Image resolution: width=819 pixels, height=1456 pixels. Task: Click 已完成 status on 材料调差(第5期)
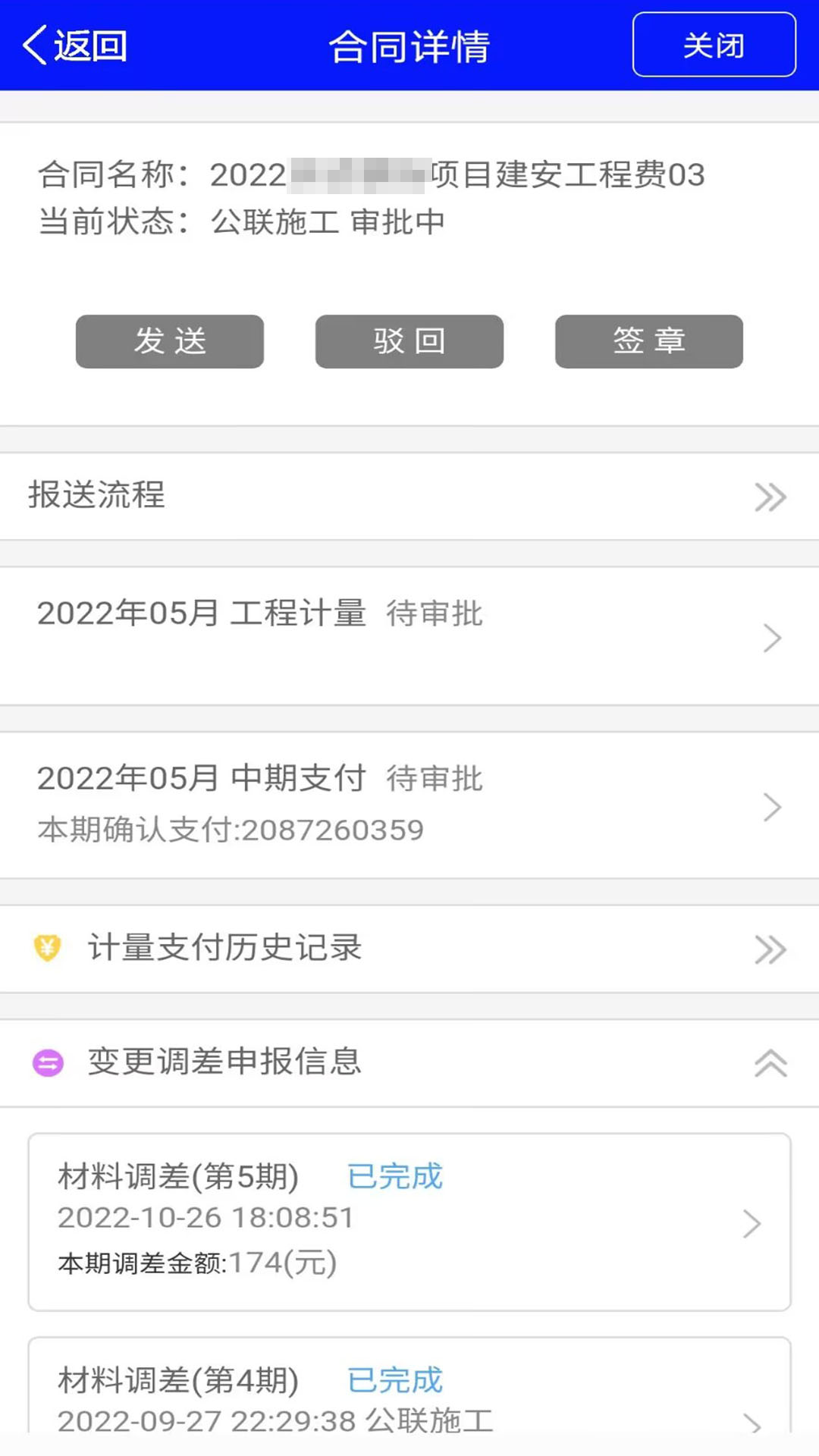[x=396, y=1176]
